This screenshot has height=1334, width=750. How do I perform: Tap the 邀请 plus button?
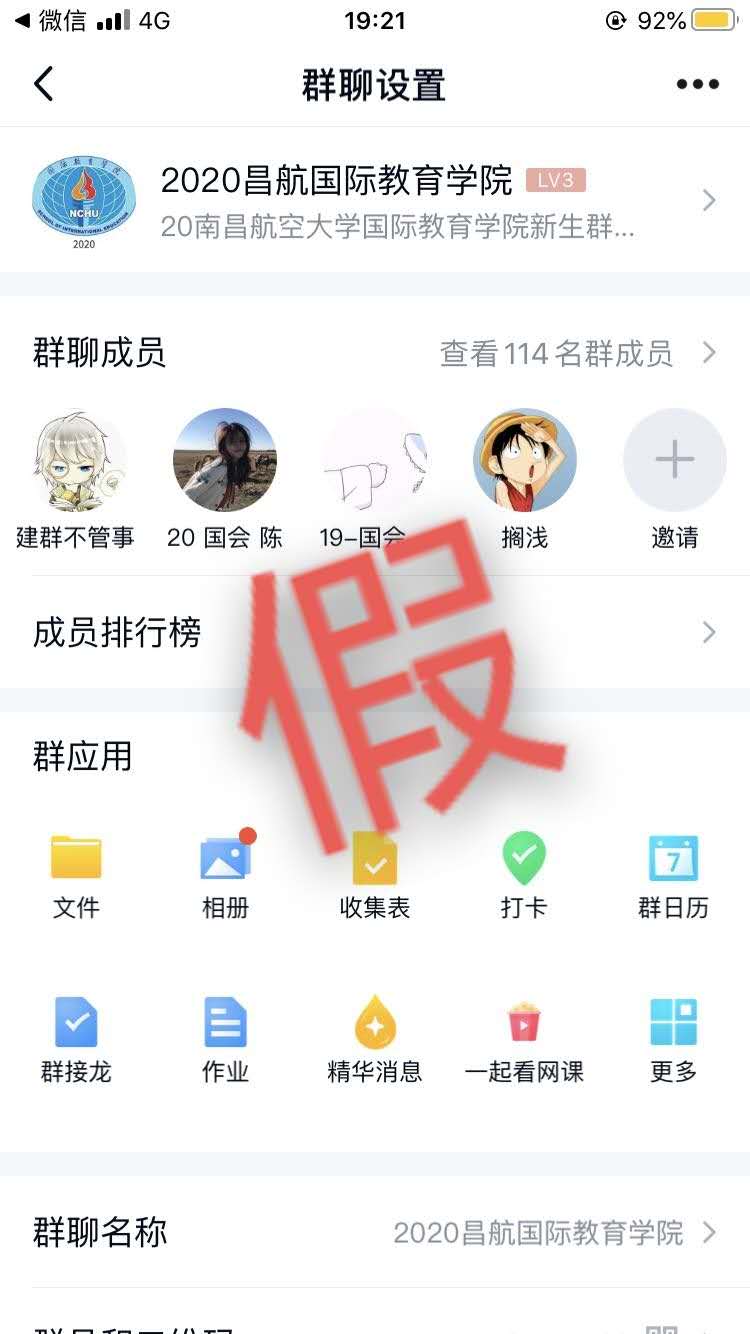674,461
